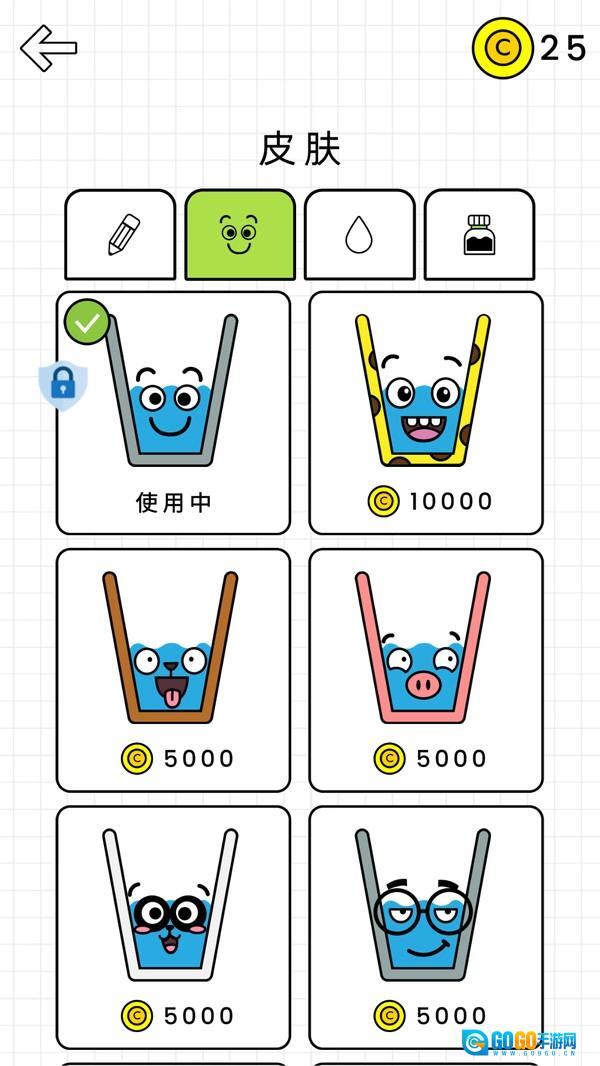Go back with the arrow icon

(x=48, y=47)
